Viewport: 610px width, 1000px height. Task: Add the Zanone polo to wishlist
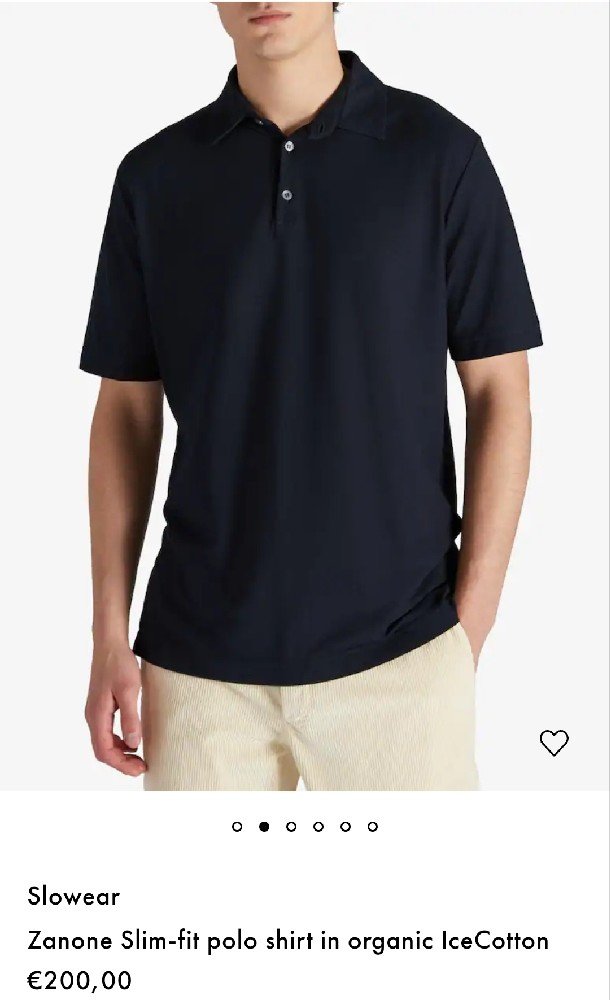[554, 743]
